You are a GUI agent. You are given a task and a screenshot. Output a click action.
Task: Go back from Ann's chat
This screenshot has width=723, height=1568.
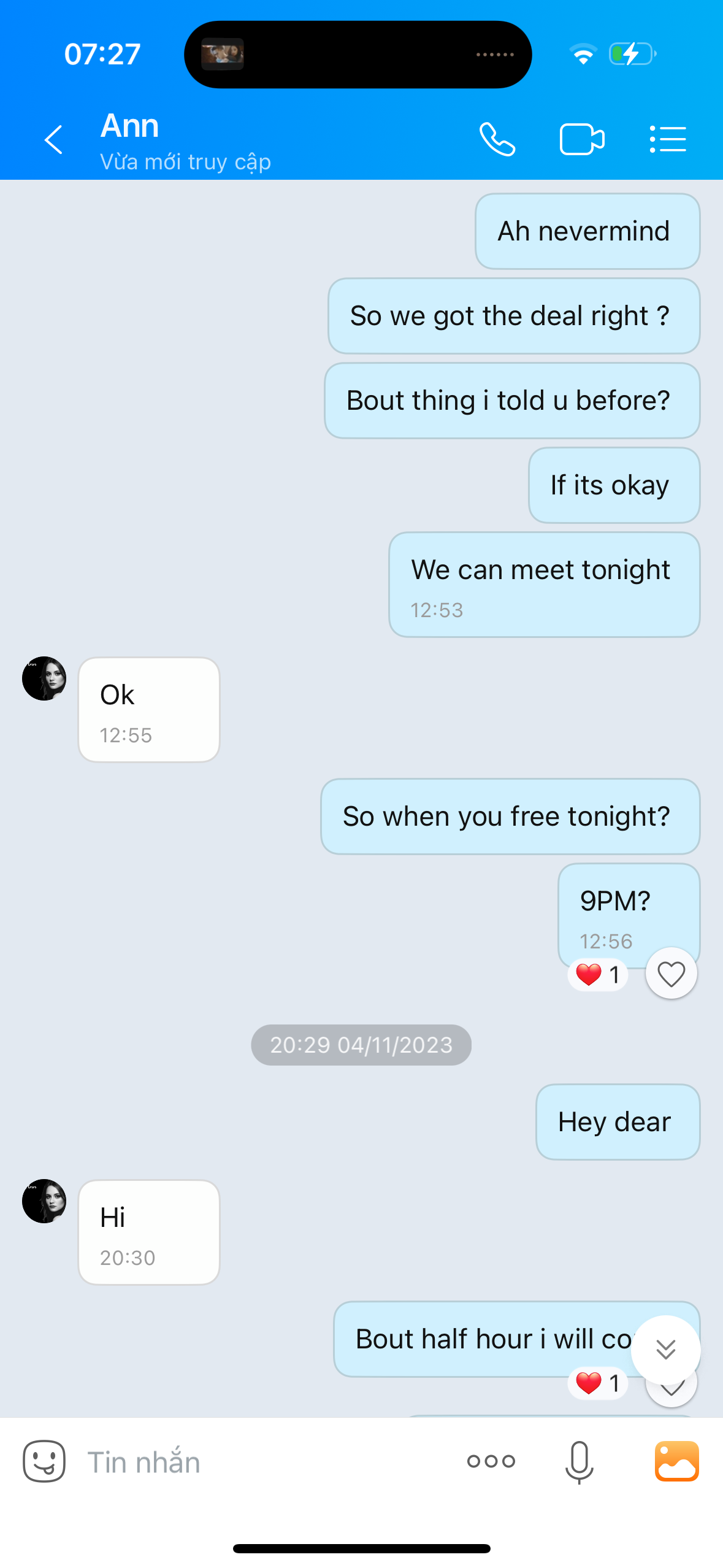point(54,140)
